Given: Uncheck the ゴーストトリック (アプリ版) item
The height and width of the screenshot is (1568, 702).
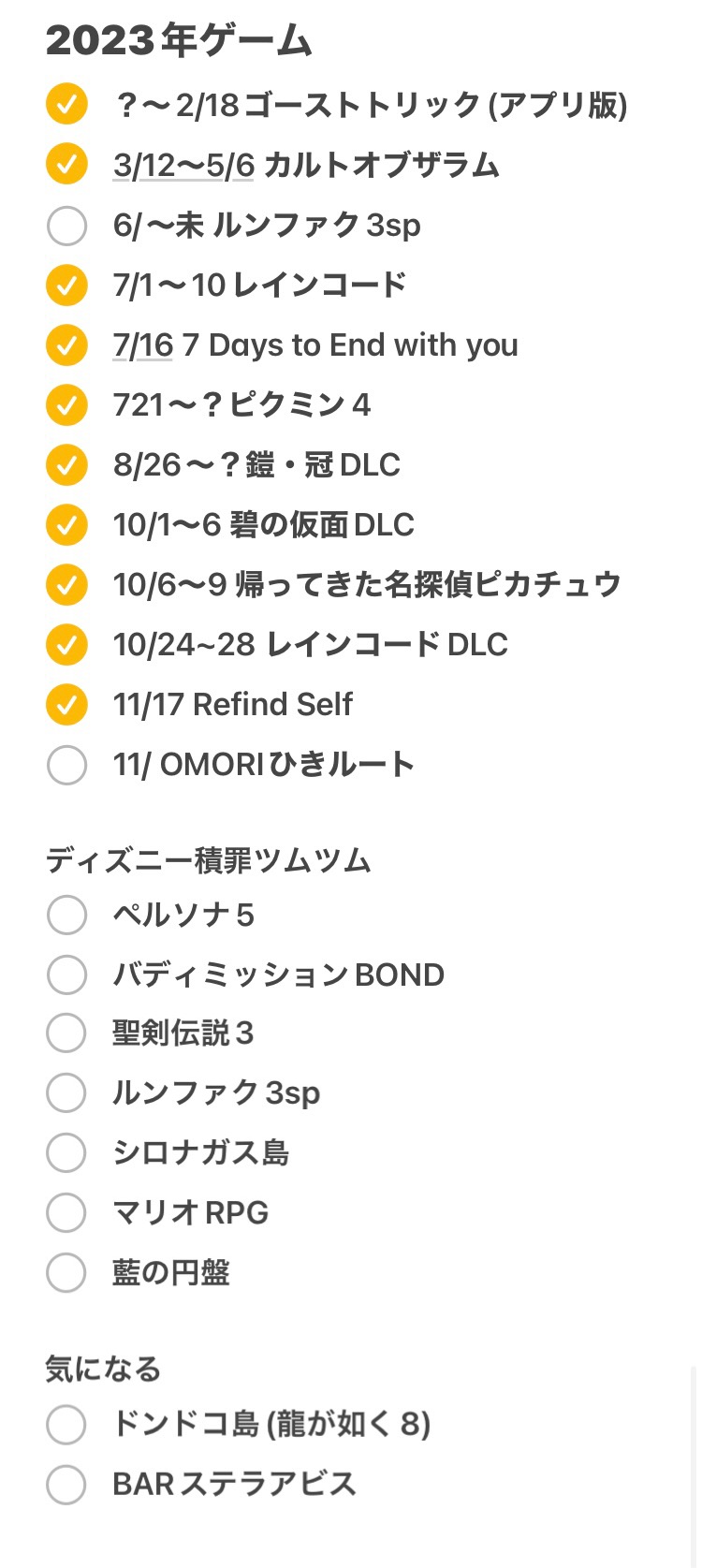Looking at the screenshot, I should coord(66,105).
